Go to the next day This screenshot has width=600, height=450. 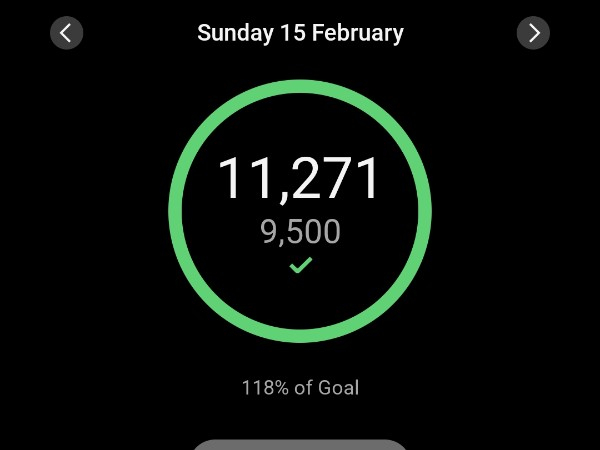pos(534,33)
